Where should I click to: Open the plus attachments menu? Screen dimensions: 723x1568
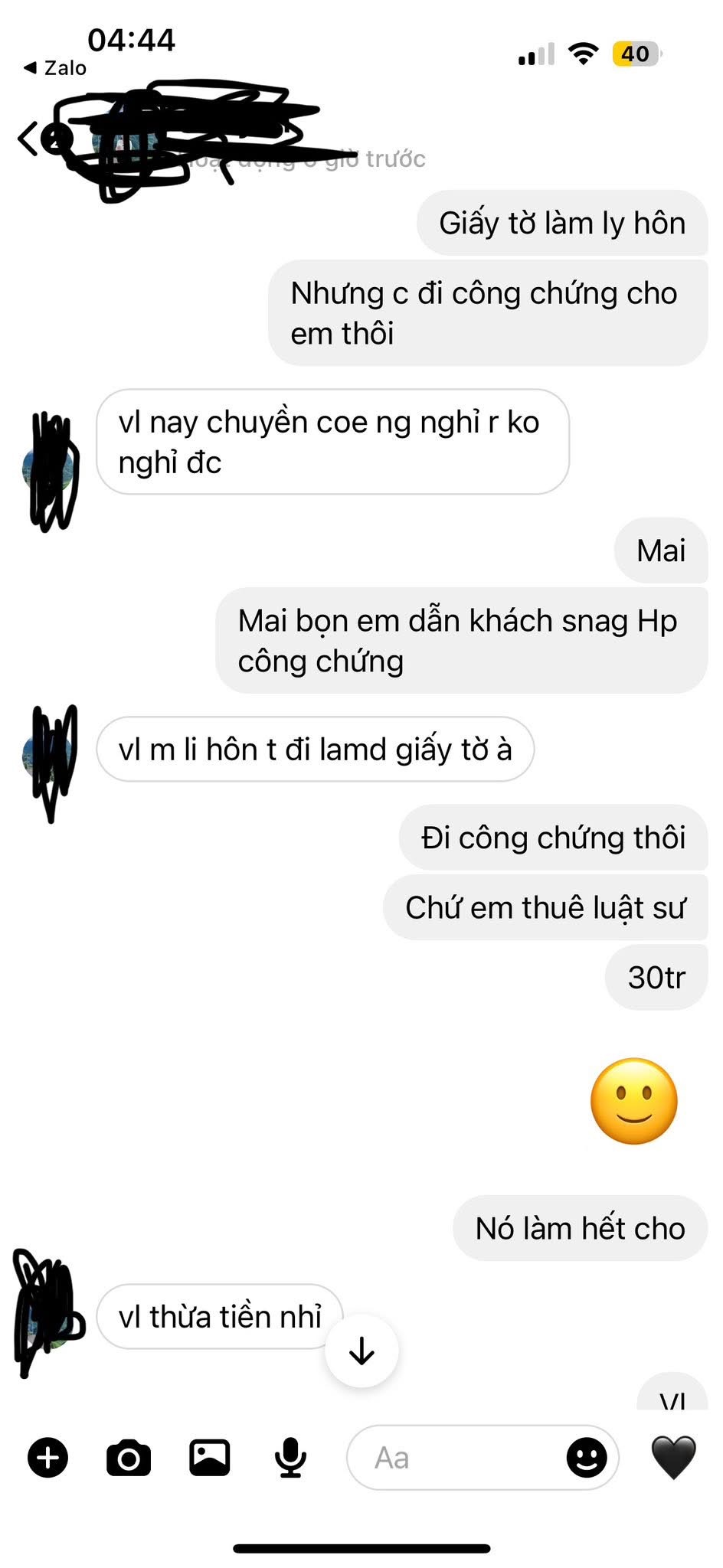point(48,1457)
